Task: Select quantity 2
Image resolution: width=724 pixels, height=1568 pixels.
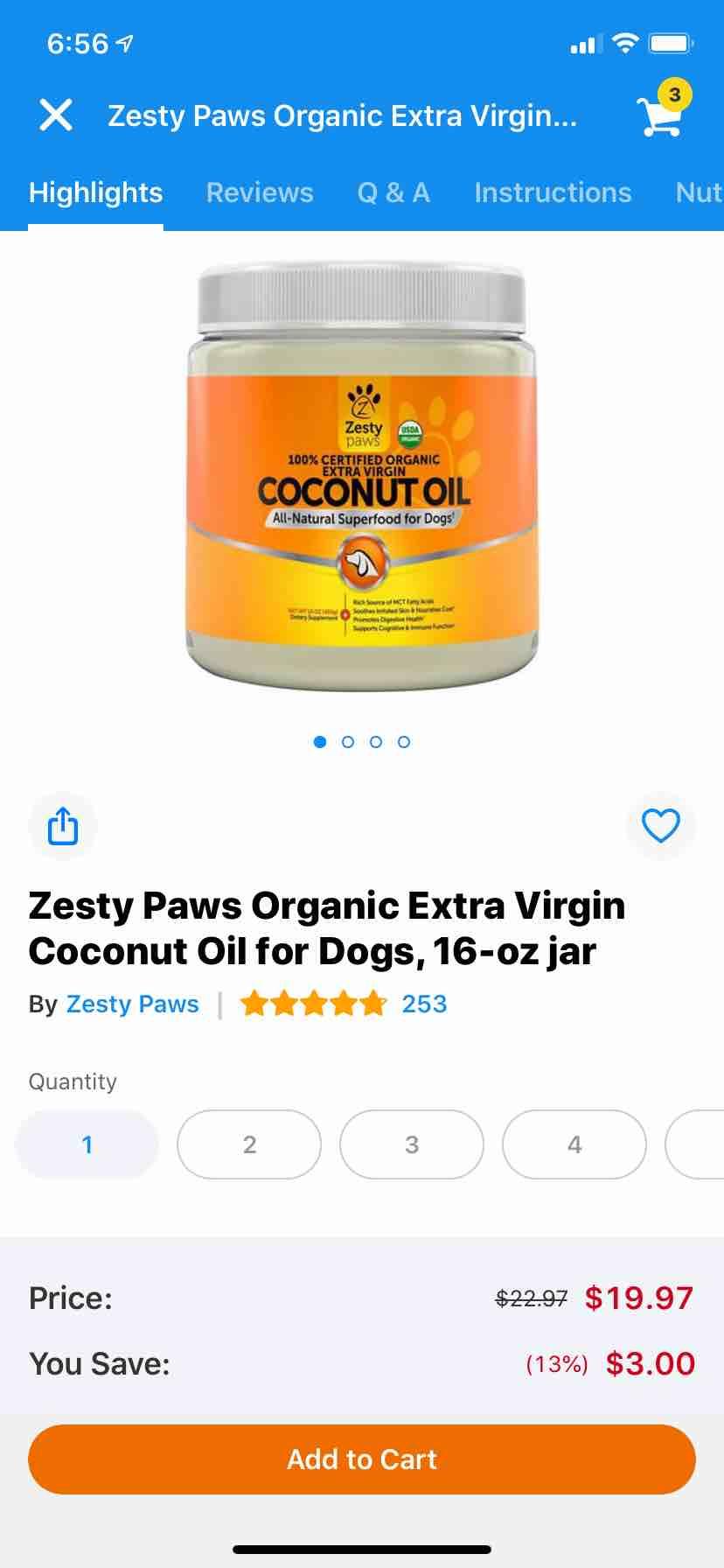Action: (x=249, y=1144)
